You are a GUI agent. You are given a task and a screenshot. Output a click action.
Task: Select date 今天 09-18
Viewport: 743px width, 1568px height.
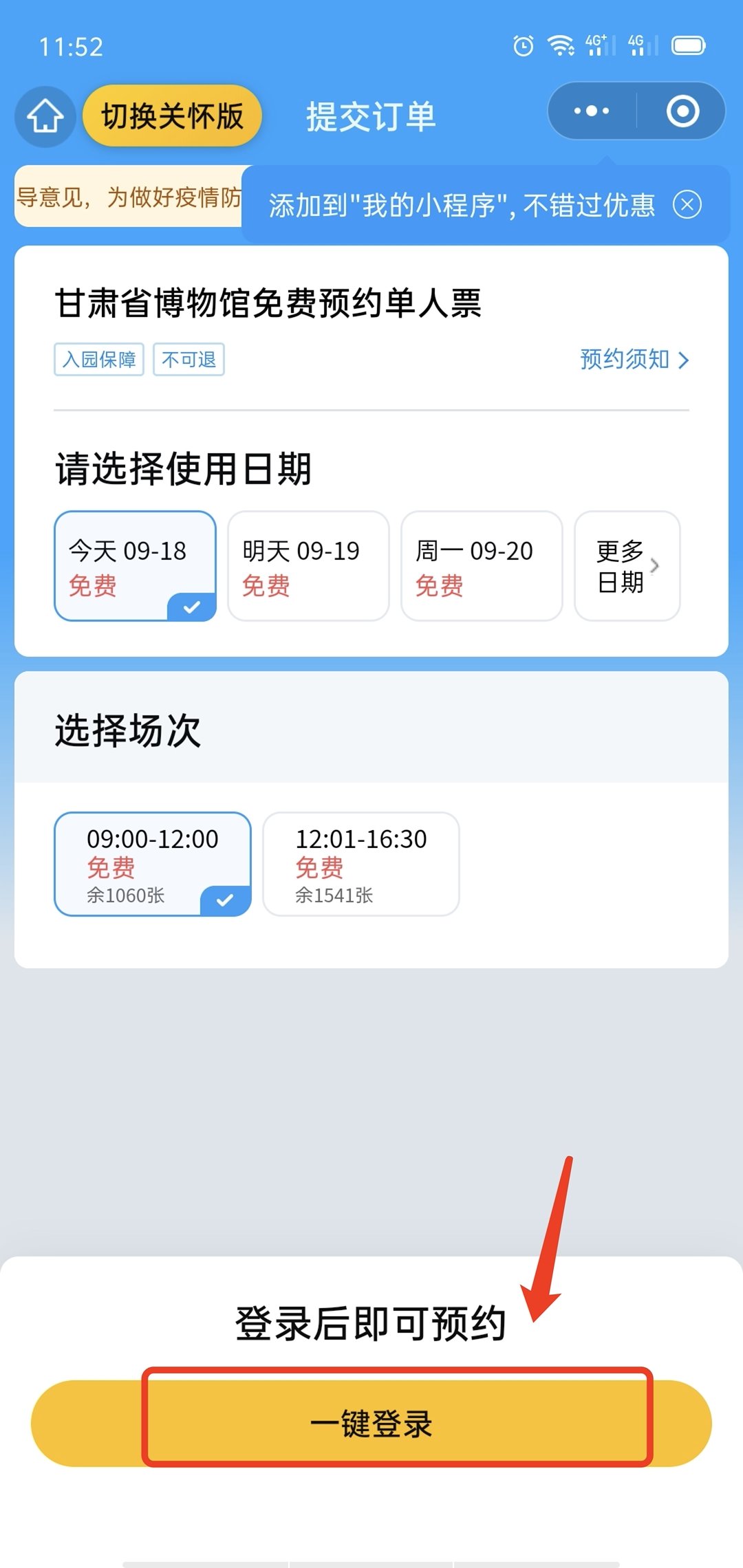(135, 566)
